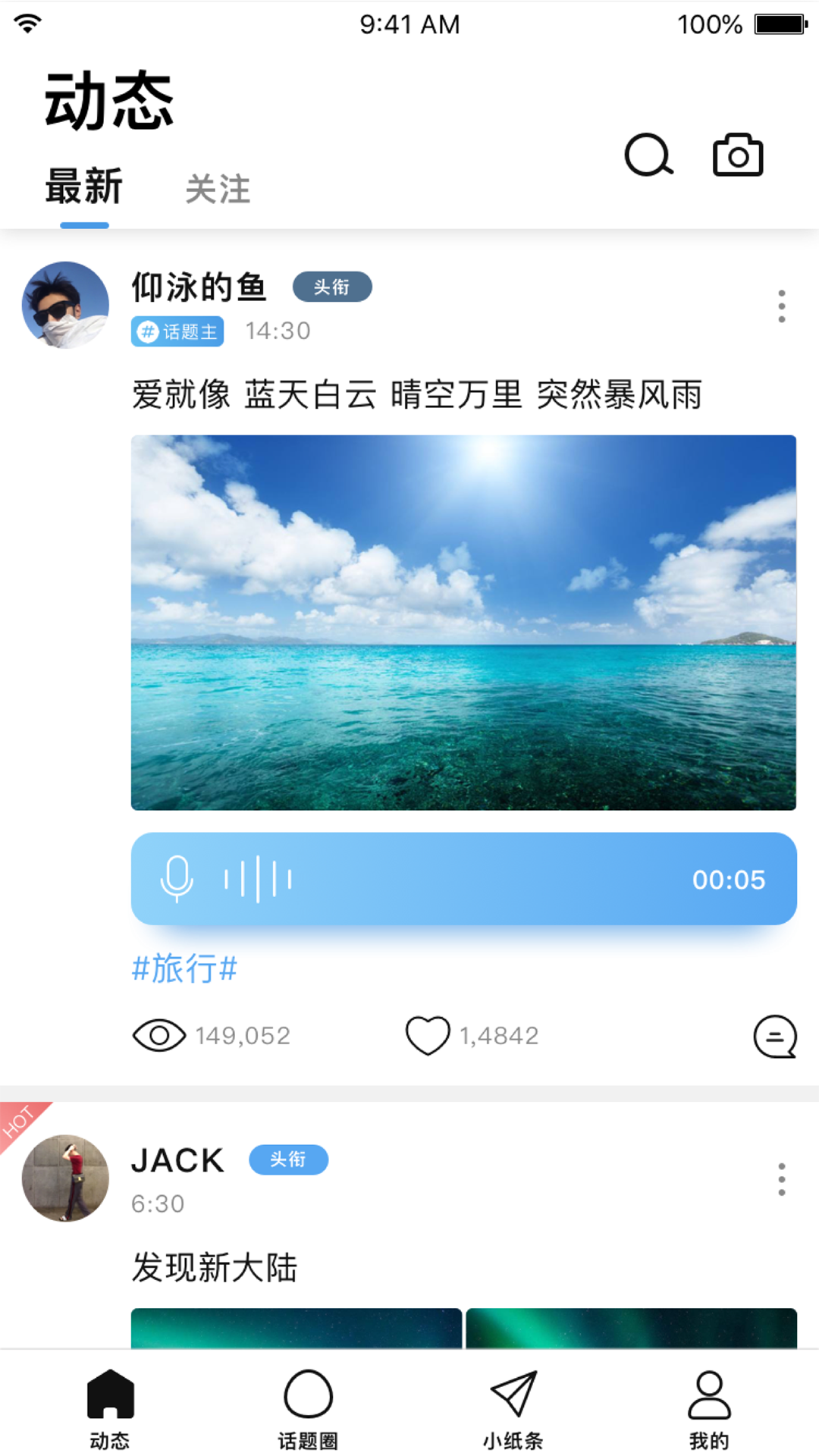Open the 小纸条 messages tab
This screenshot has height=1456, width=819.
[513, 1409]
